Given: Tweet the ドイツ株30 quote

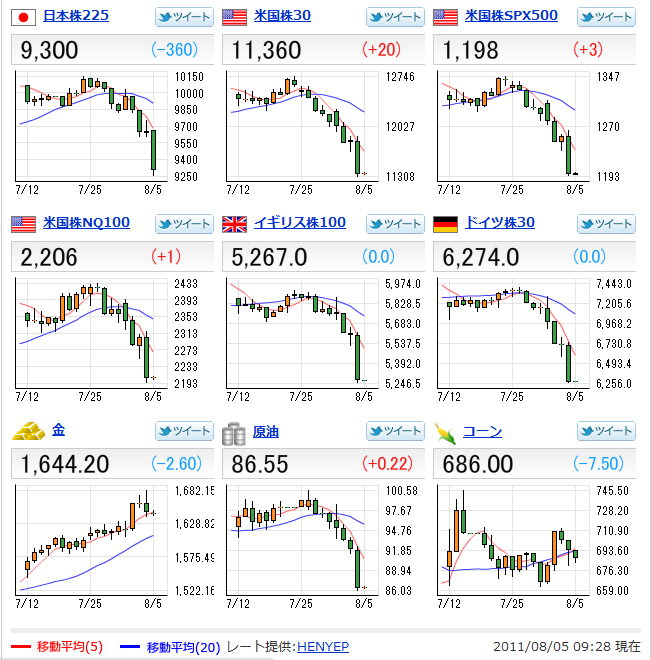Looking at the screenshot, I should 606,223.
